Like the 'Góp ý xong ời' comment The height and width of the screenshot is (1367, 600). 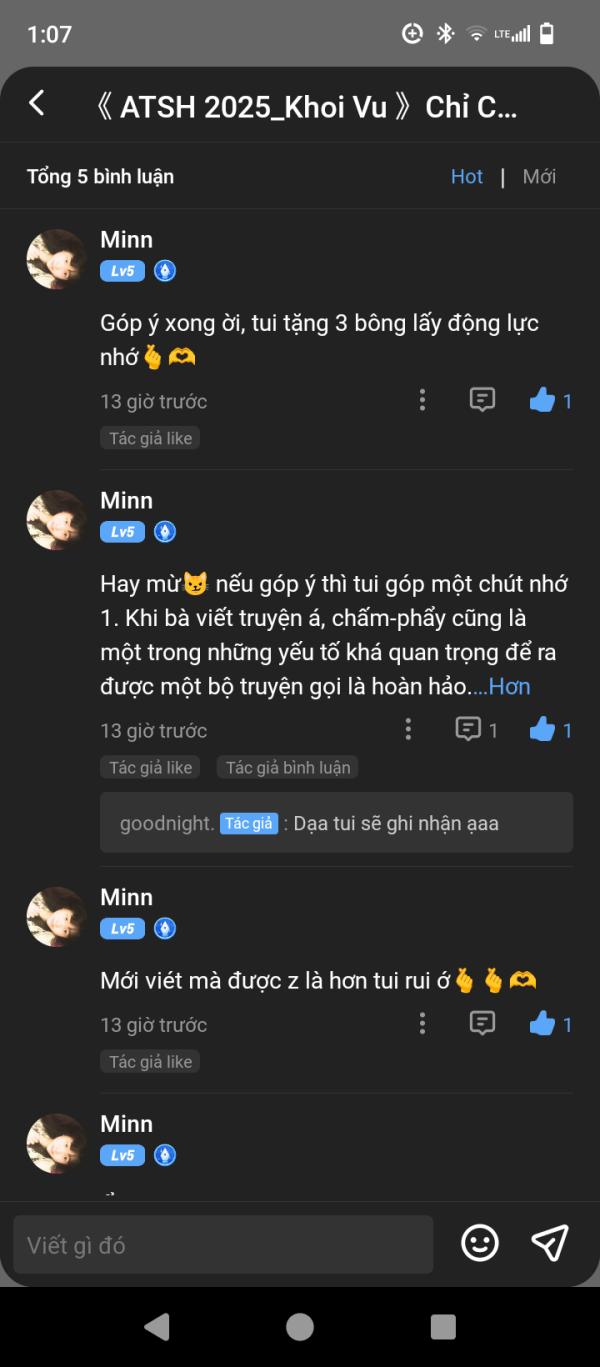coord(543,401)
